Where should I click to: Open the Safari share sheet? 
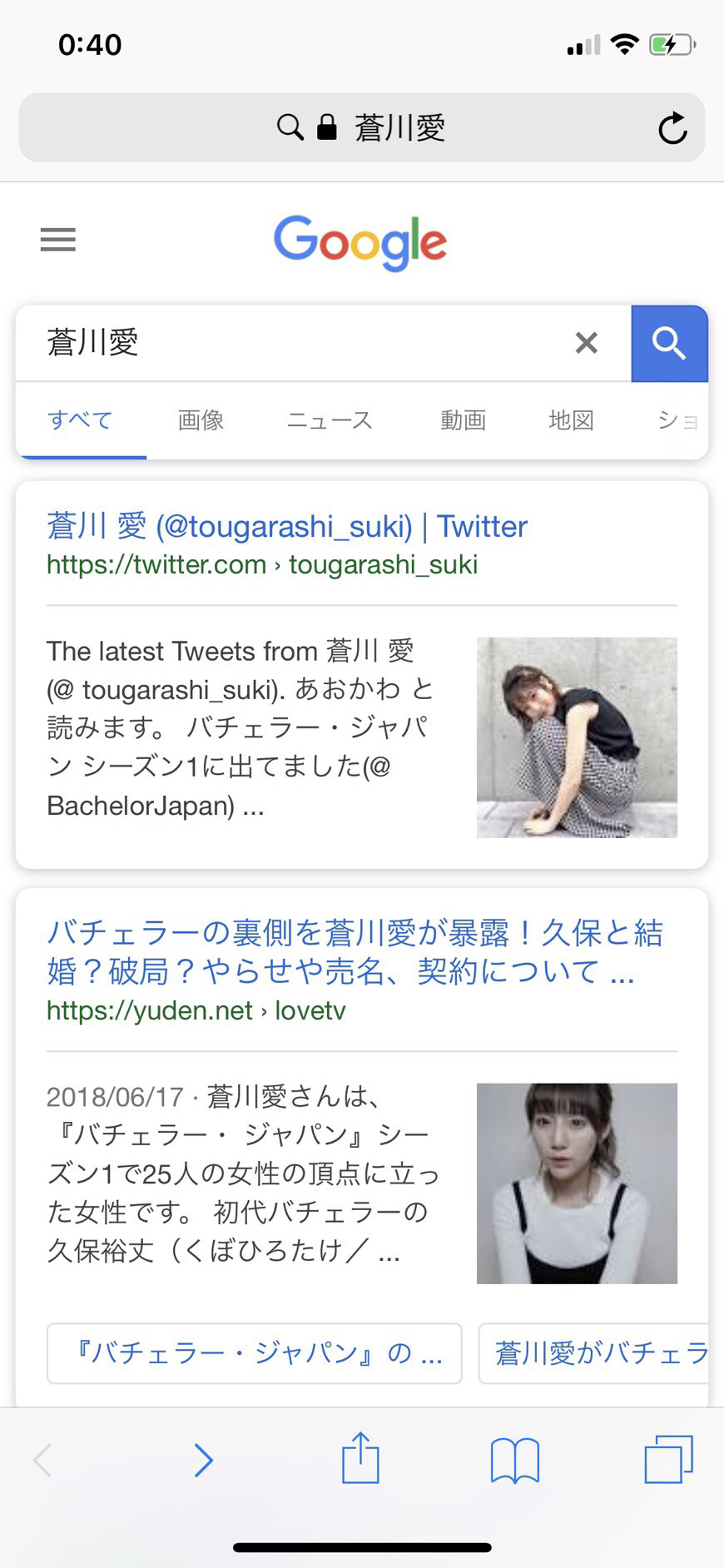(361, 1457)
